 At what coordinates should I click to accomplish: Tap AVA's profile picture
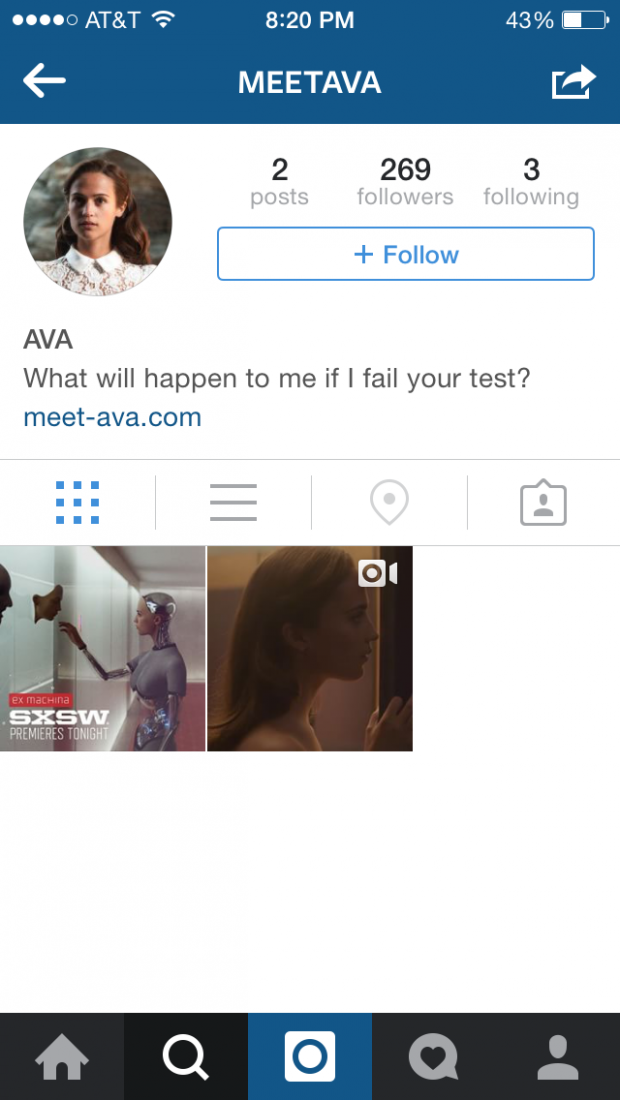(97, 221)
